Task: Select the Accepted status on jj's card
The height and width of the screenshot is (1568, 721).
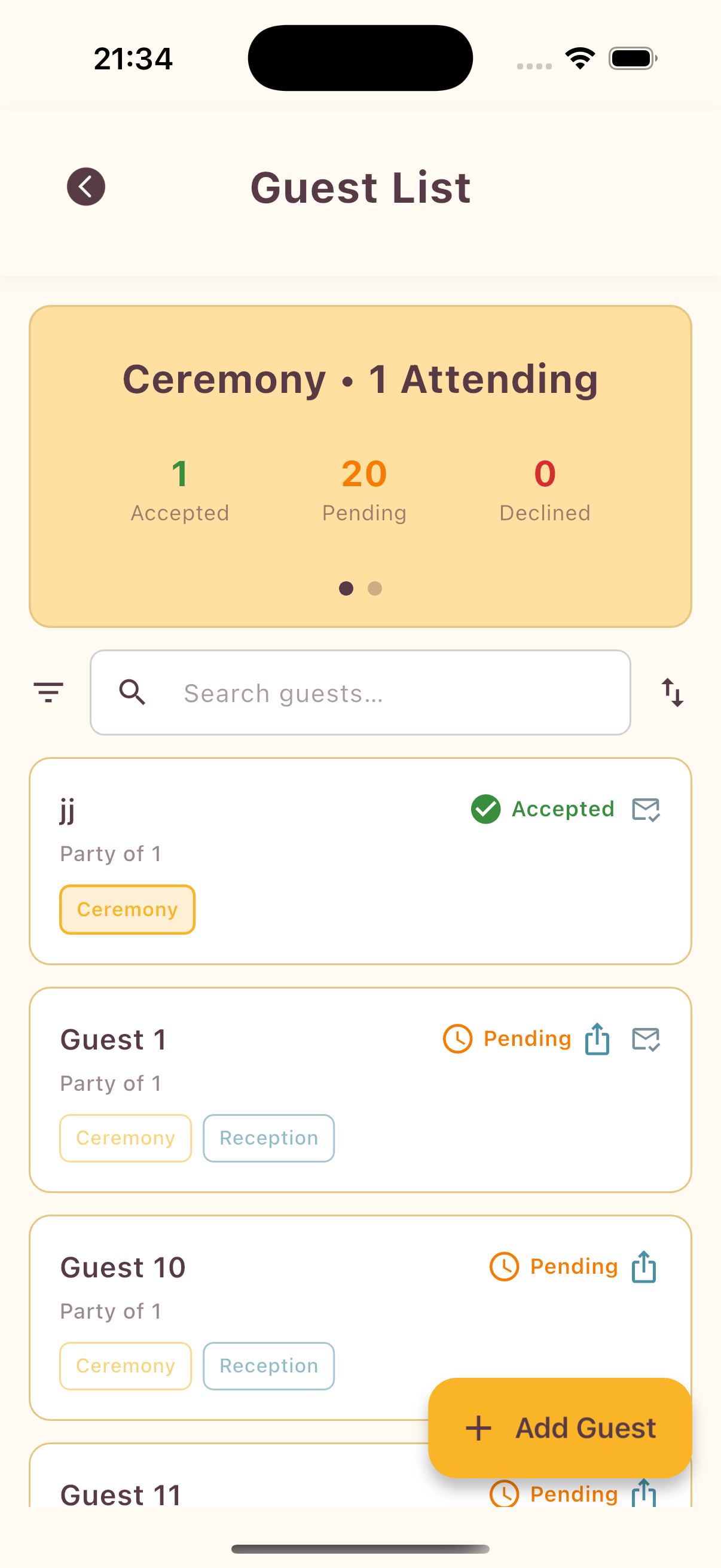Action: [x=563, y=809]
